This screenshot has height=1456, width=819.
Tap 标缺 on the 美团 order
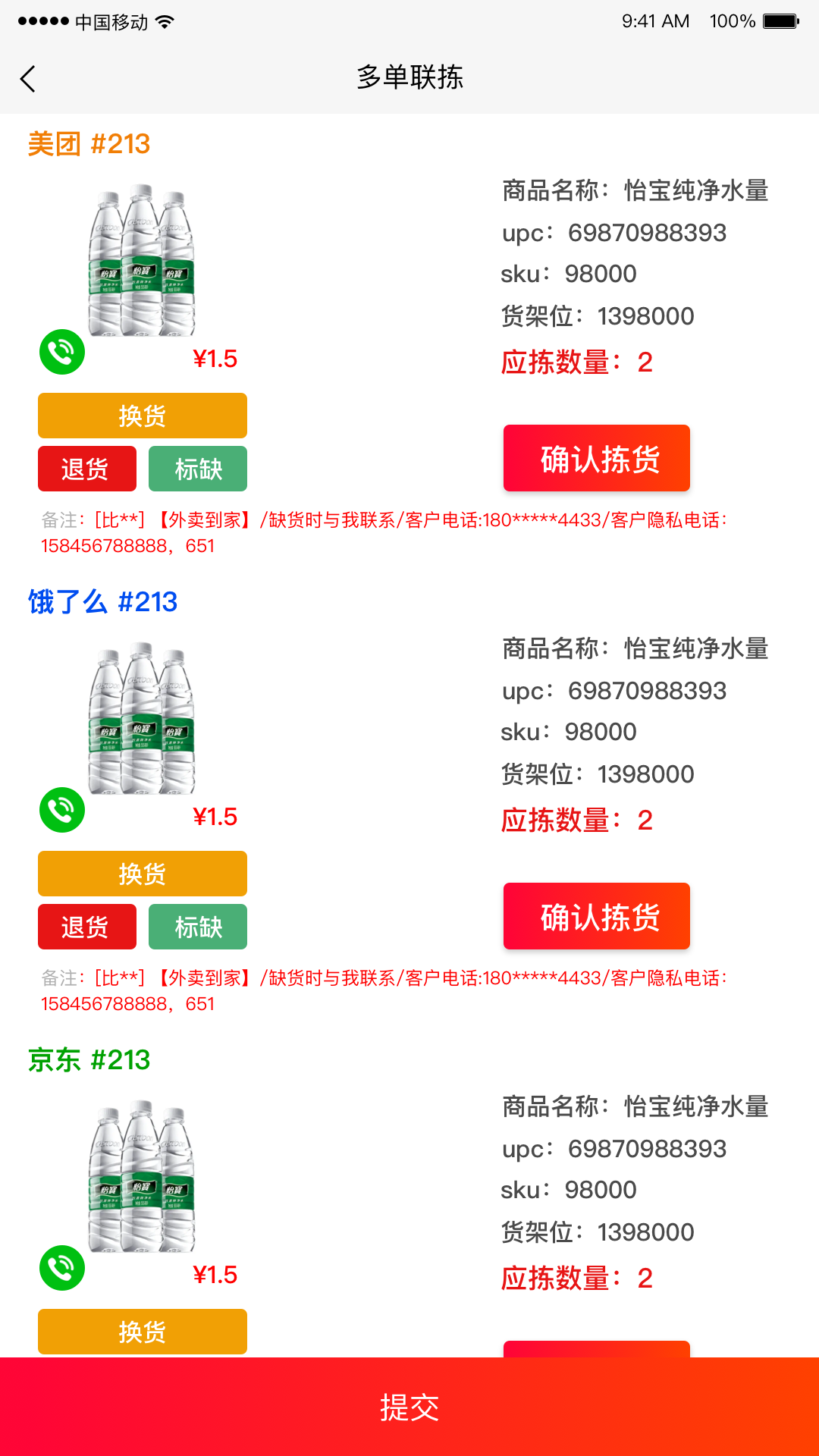pos(197,469)
